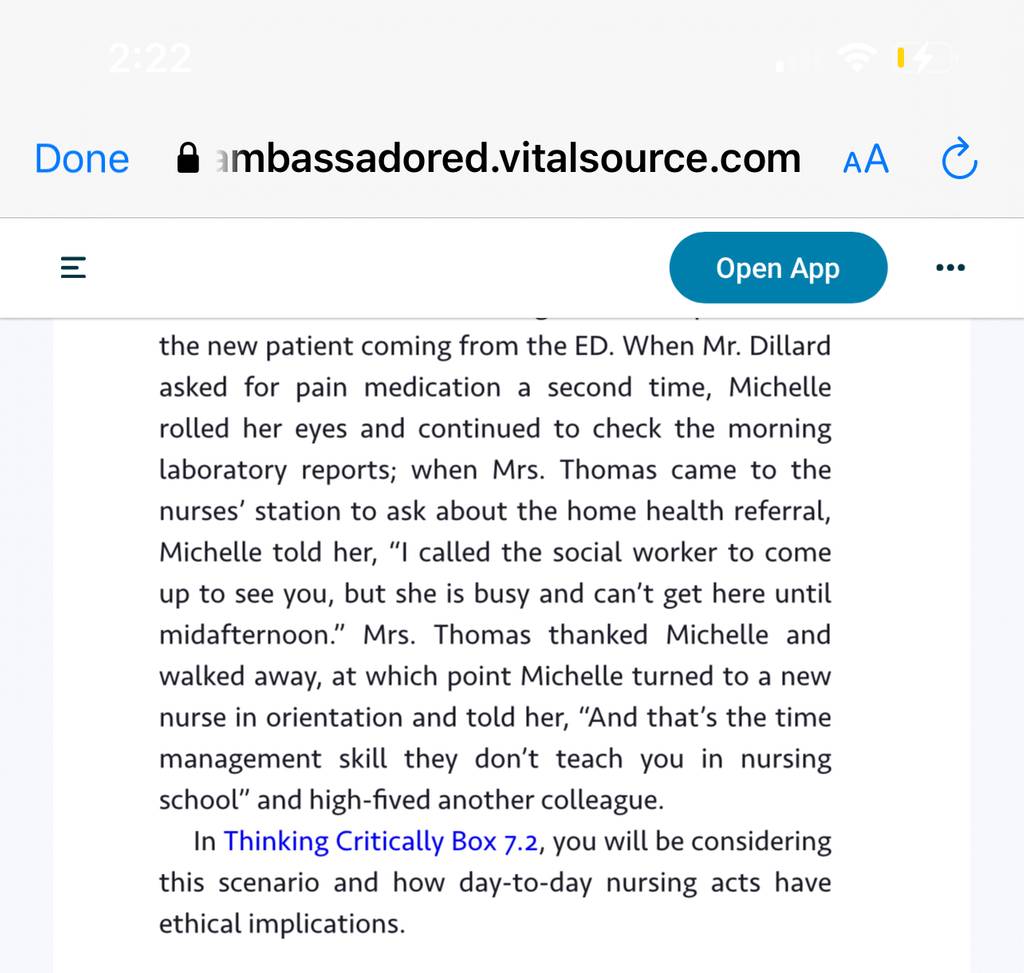Open the table of contents menu icon

pyautogui.click(x=73, y=267)
